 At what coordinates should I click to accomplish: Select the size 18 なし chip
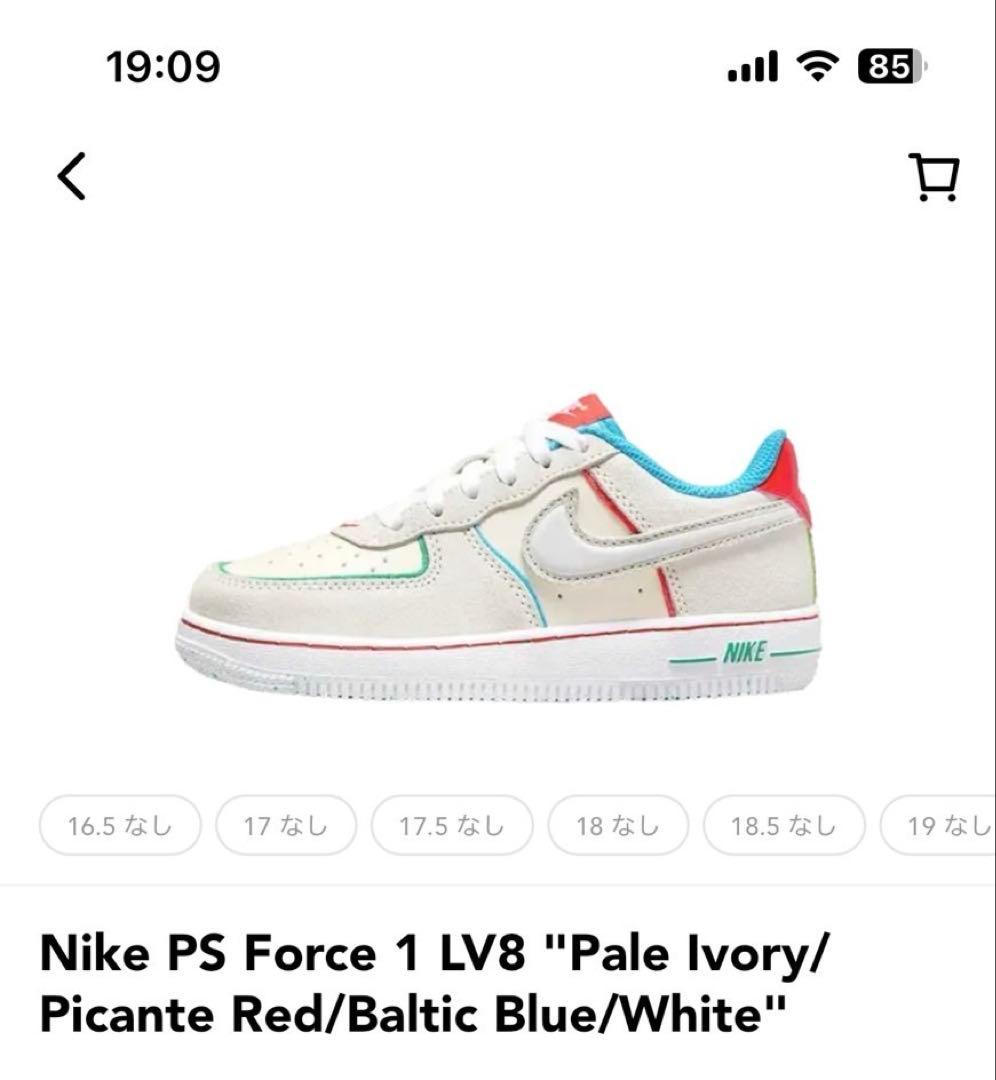click(617, 826)
